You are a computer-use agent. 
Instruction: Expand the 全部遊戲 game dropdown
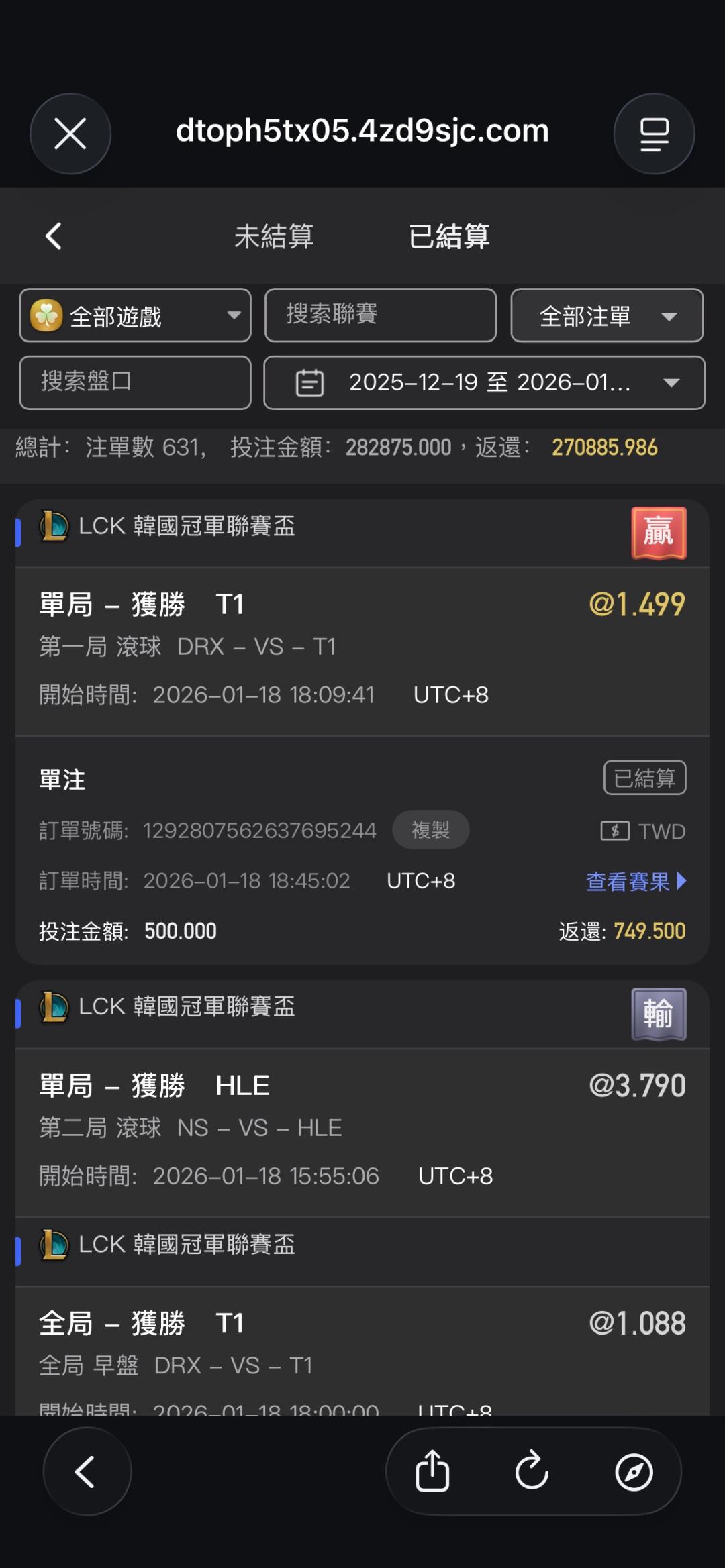click(136, 315)
